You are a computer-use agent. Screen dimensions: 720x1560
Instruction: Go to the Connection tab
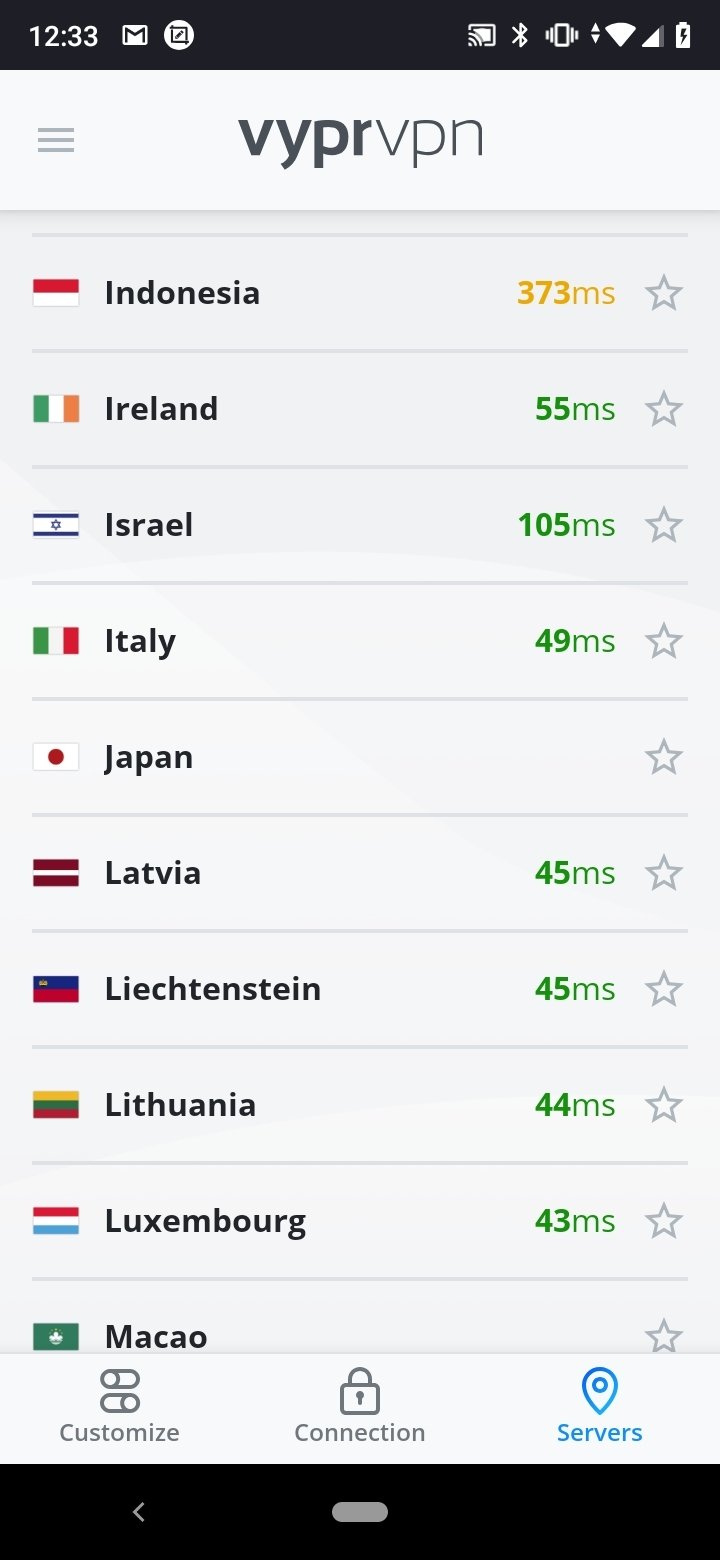(360, 1408)
